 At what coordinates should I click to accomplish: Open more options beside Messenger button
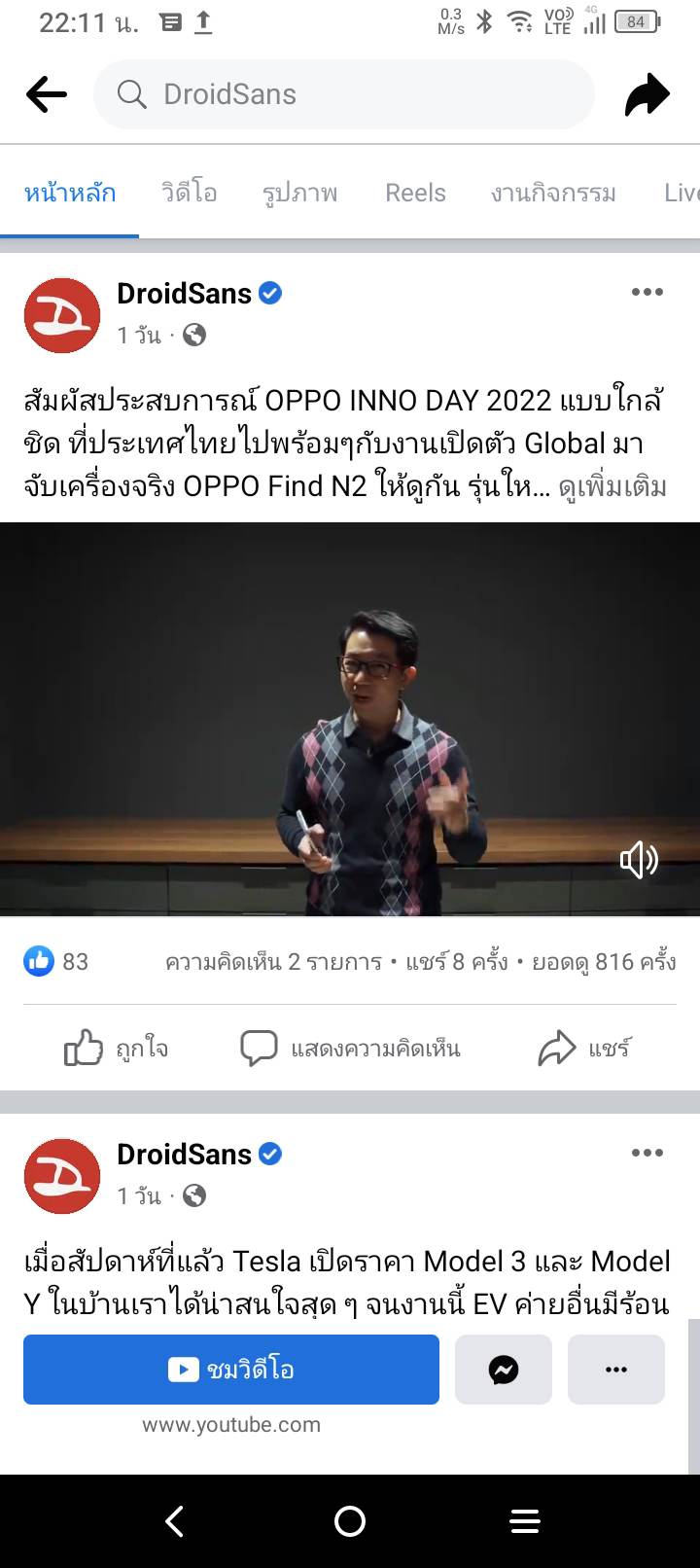(x=616, y=1370)
